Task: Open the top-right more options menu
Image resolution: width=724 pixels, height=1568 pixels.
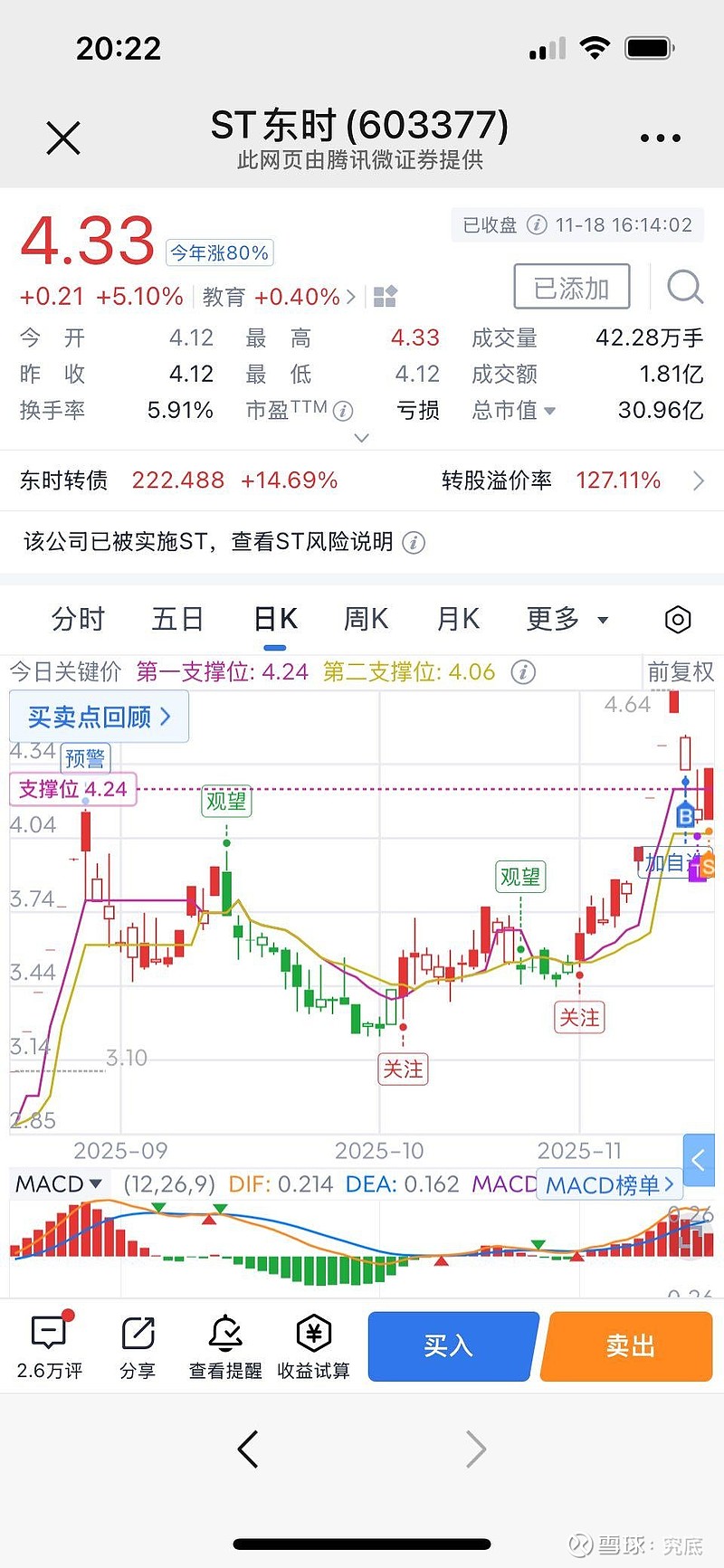Action: point(659,138)
